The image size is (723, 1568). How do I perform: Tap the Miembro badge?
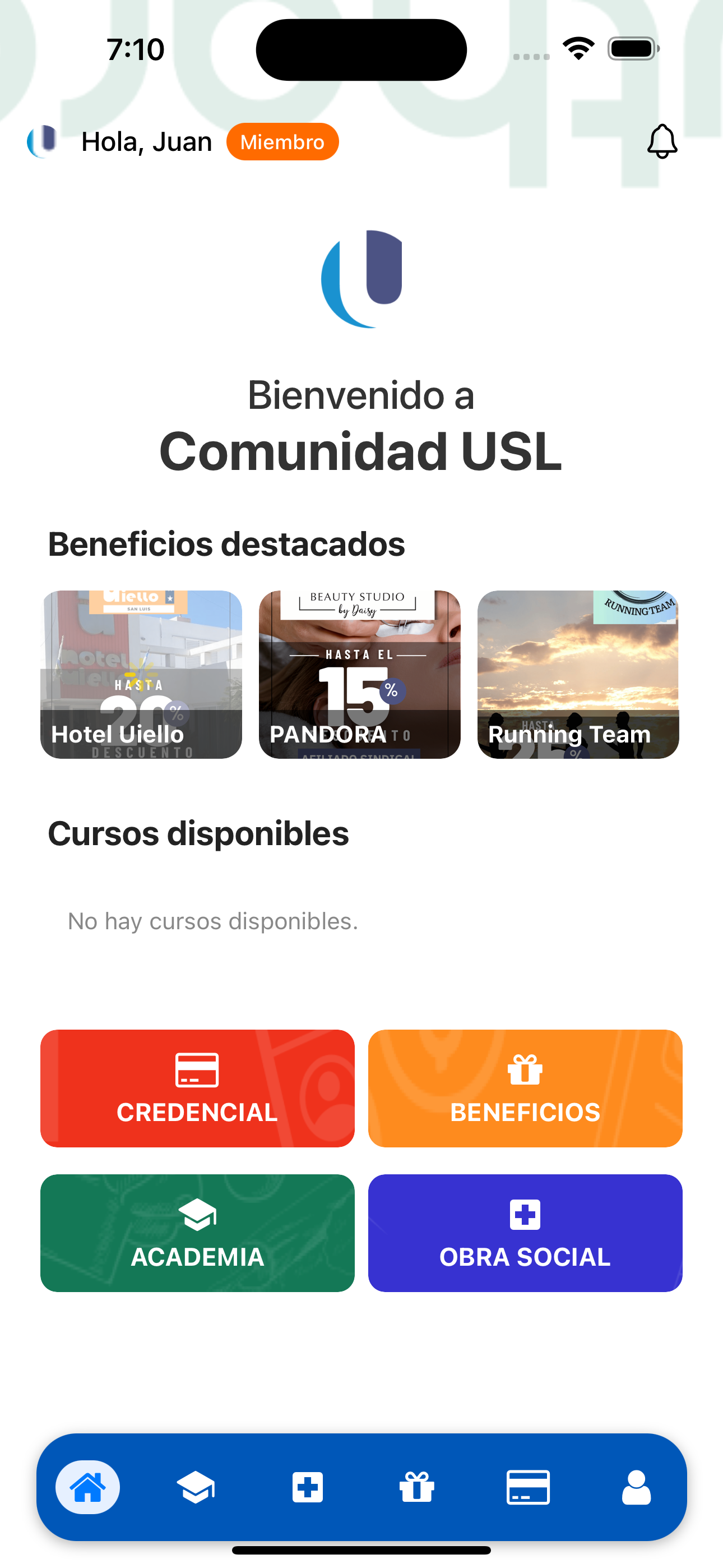pos(282,141)
